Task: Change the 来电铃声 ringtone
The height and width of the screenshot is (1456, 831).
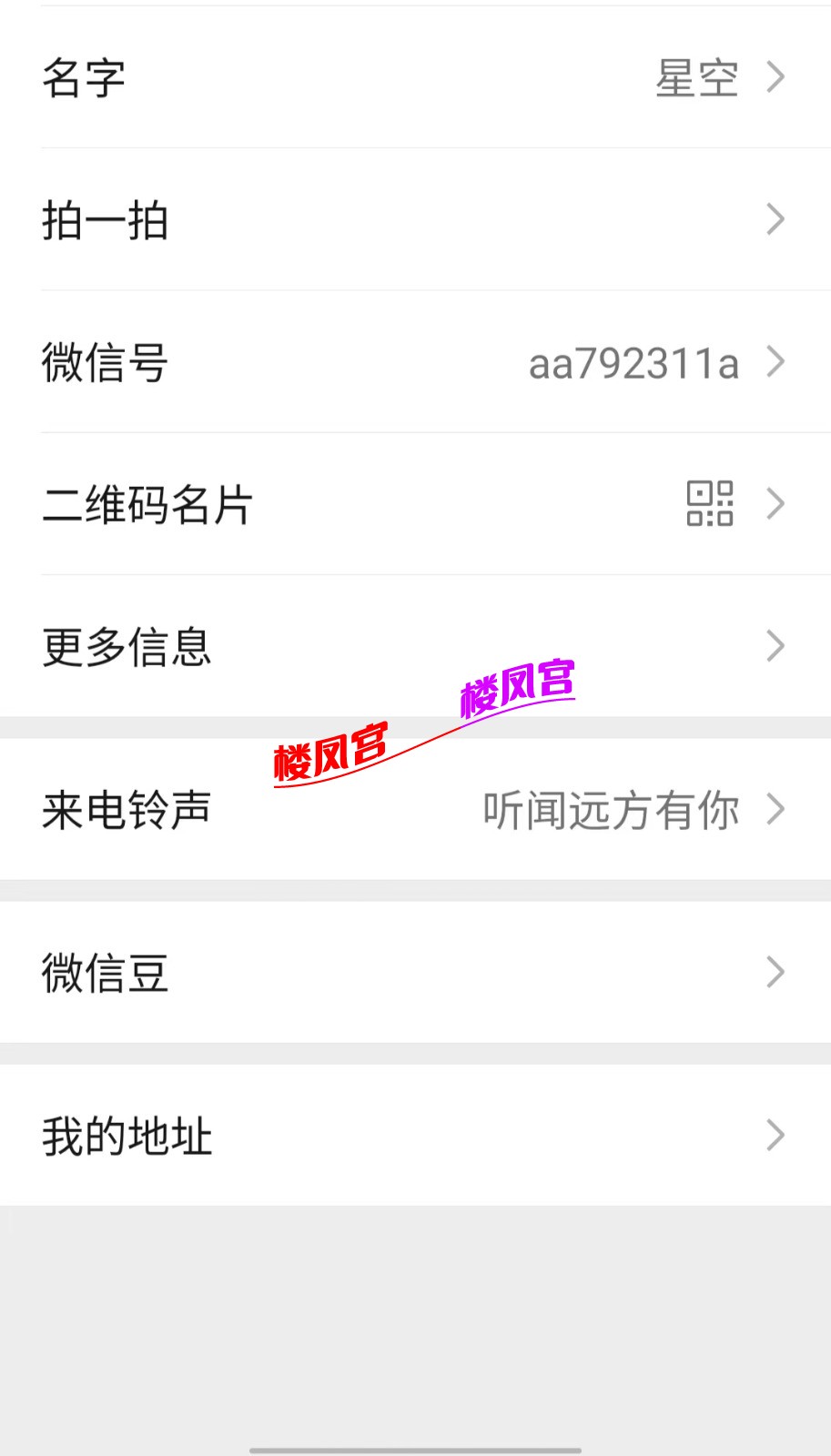Action: point(415,809)
